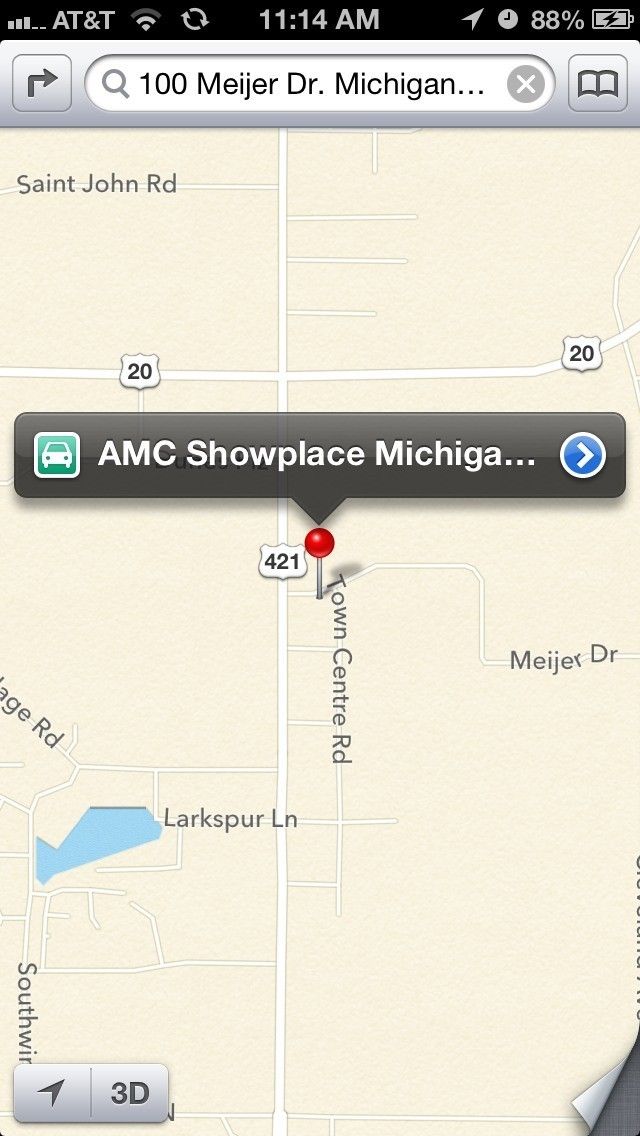
Task: Open the directions arrow button
Action: click(42, 84)
